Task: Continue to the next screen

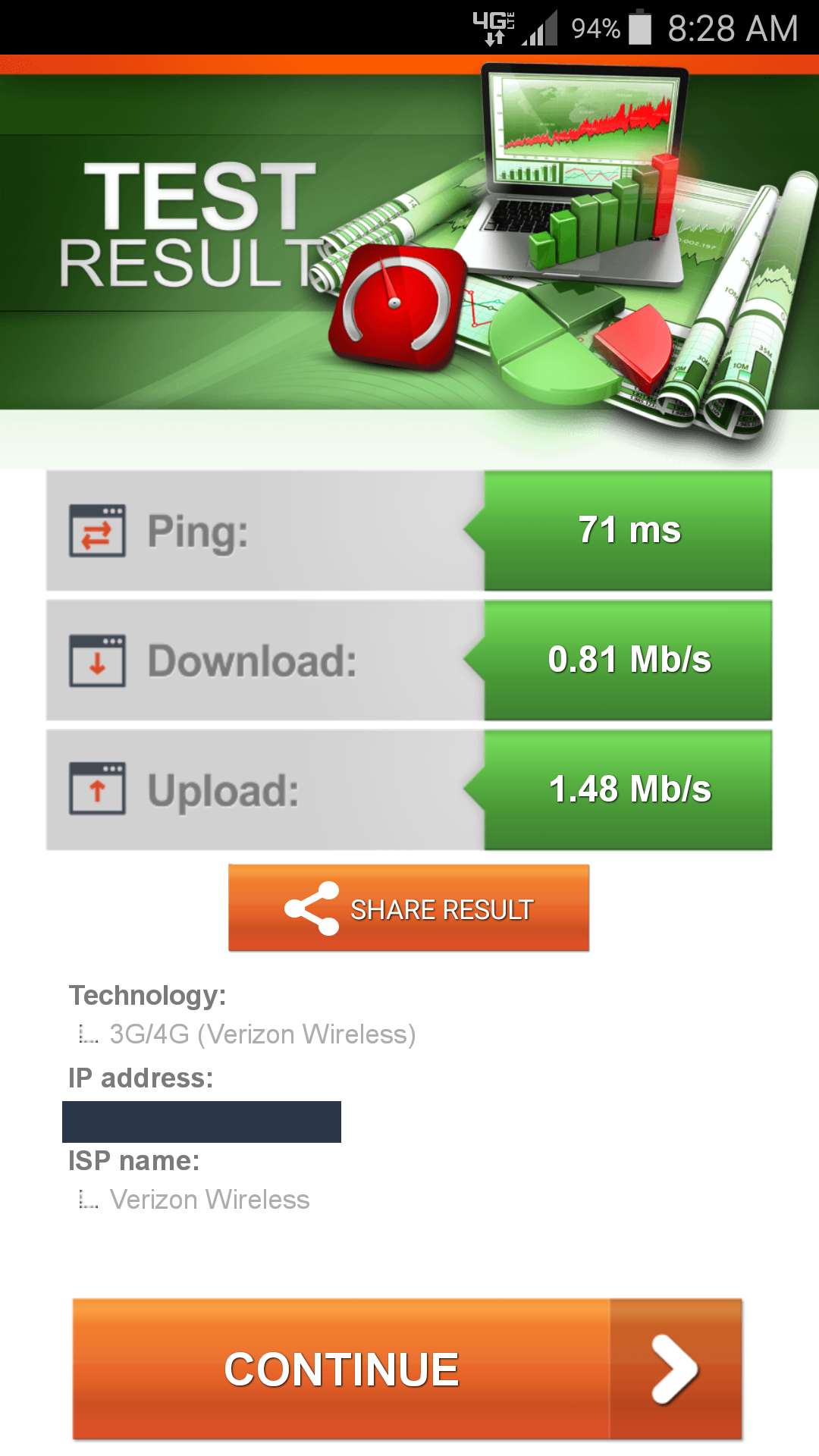Action: click(407, 1369)
